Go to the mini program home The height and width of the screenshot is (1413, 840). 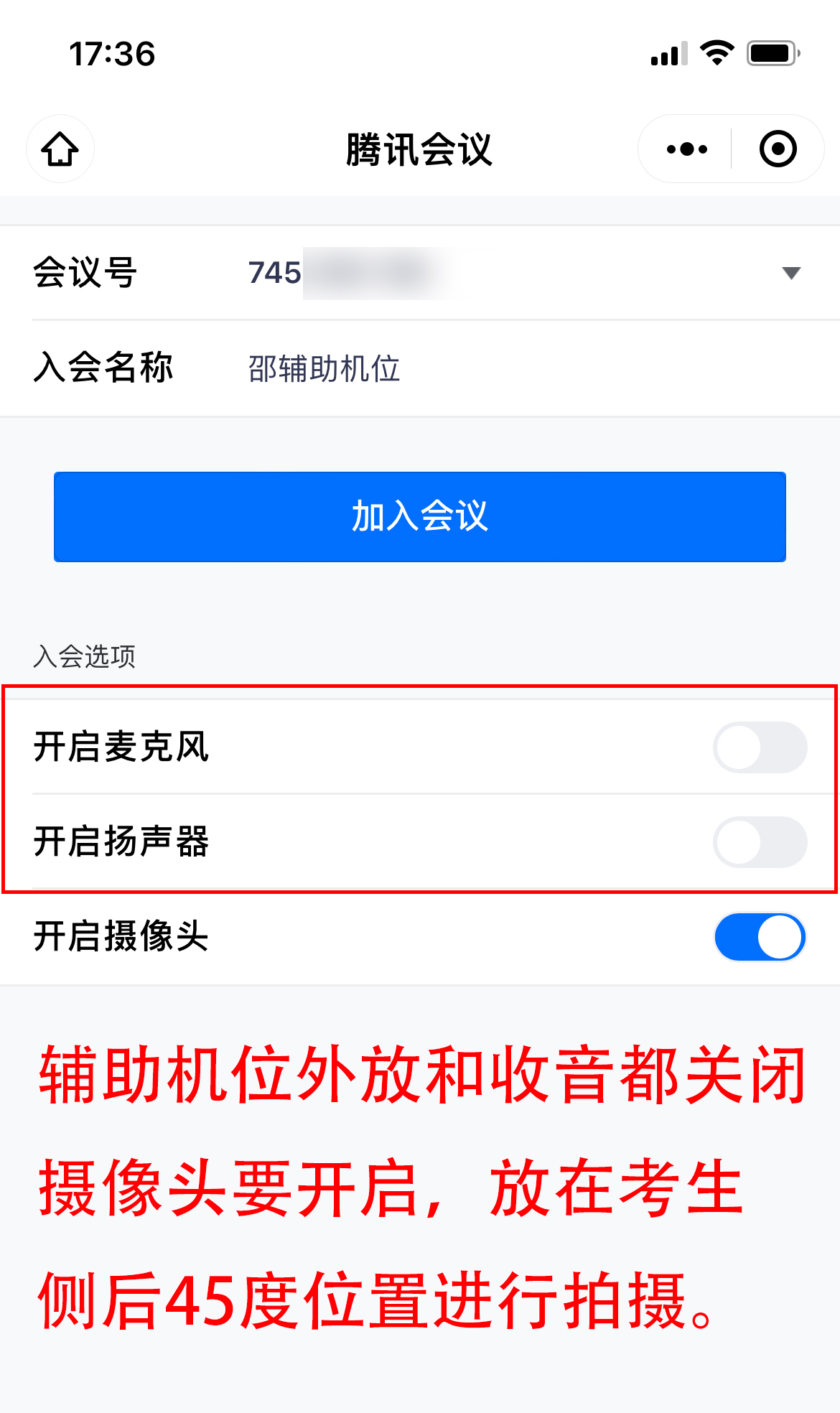pos(60,149)
